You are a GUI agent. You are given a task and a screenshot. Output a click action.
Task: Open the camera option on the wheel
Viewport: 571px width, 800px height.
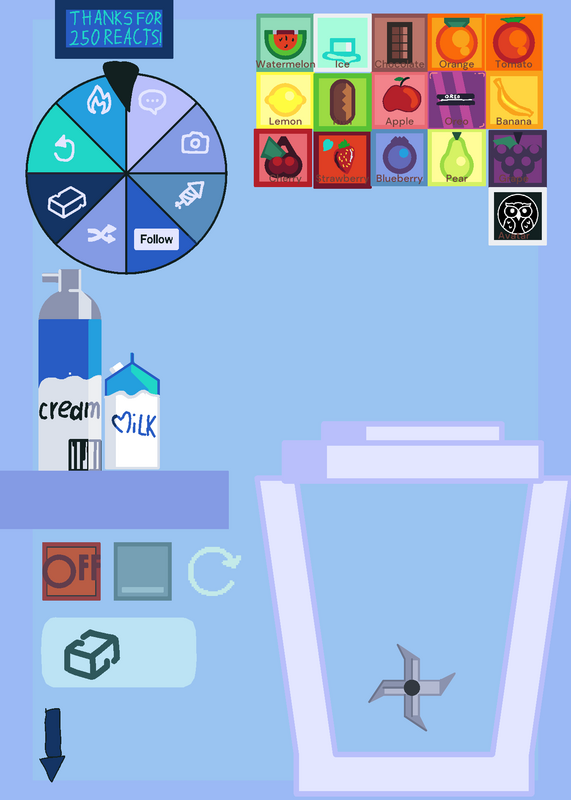(x=195, y=143)
